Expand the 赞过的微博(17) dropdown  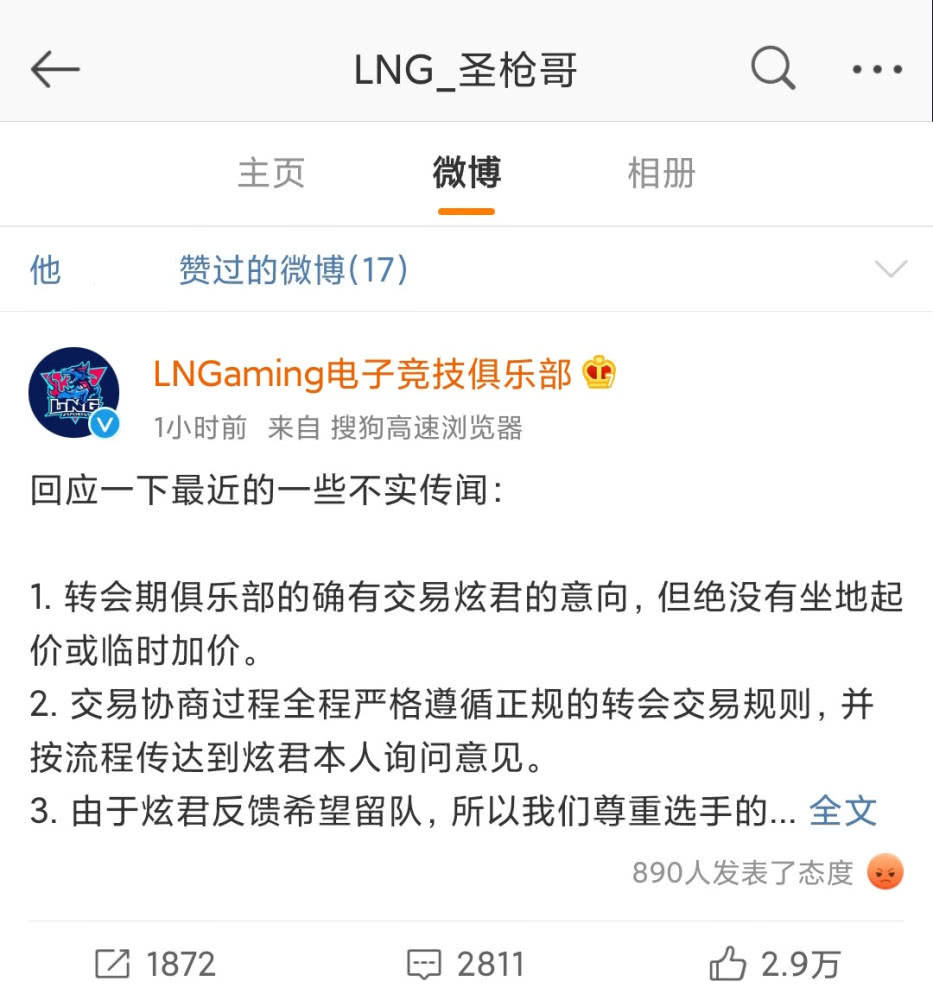(x=889, y=269)
